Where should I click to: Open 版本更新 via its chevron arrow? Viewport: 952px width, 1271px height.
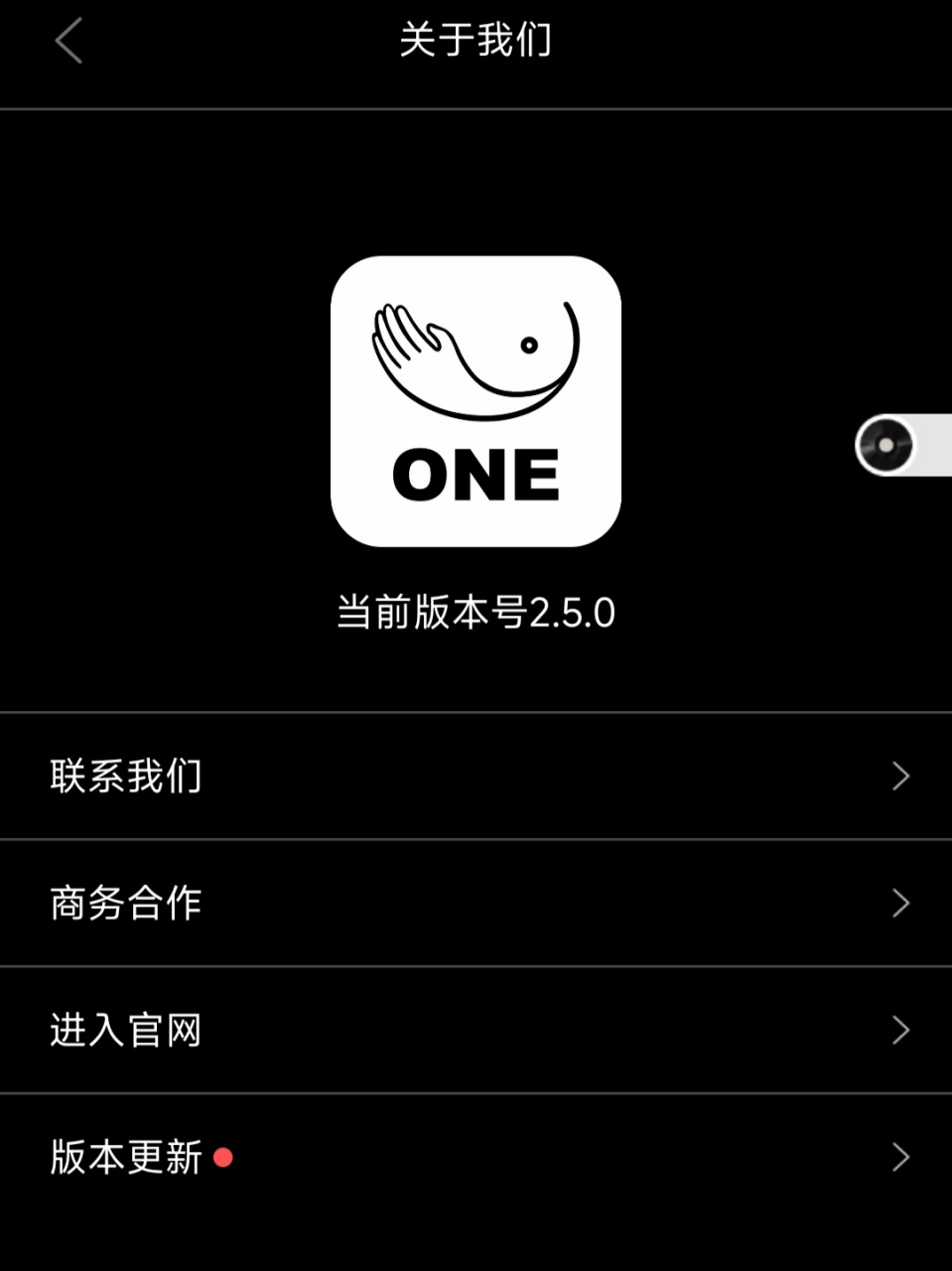point(900,1158)
